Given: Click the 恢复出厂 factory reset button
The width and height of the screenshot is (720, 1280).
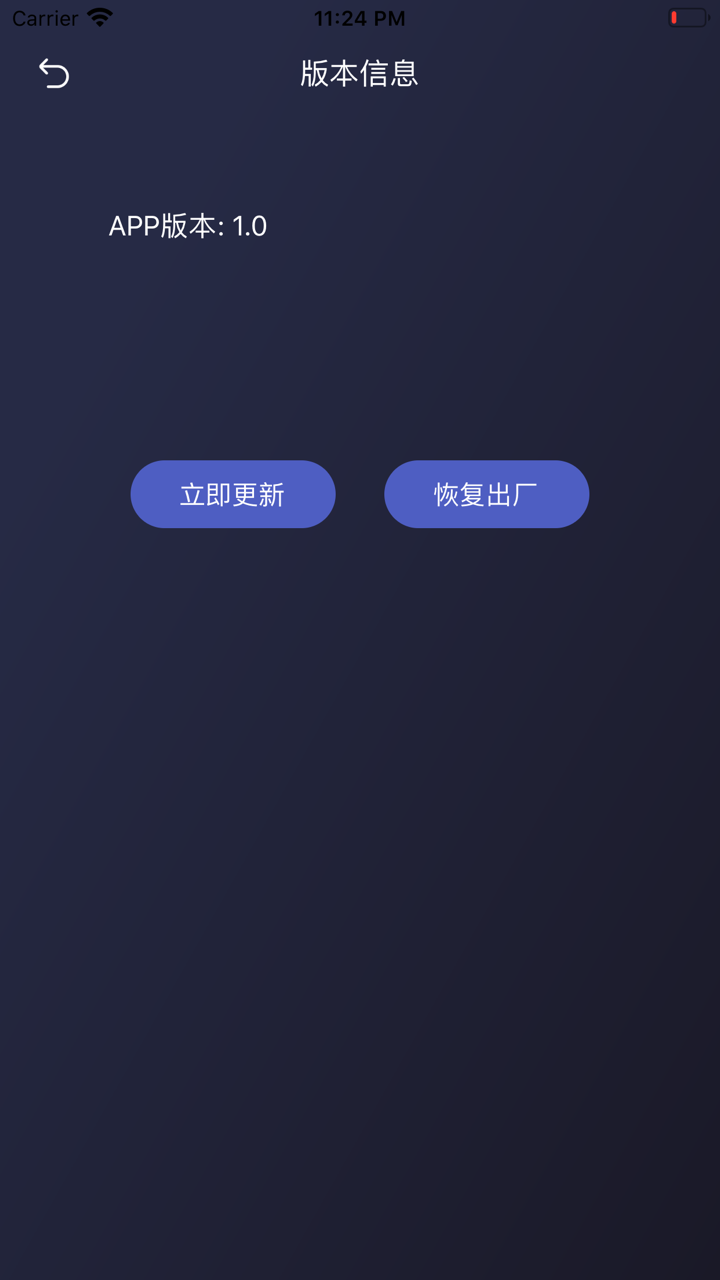Looking at the screenshot, I should 486,493.
